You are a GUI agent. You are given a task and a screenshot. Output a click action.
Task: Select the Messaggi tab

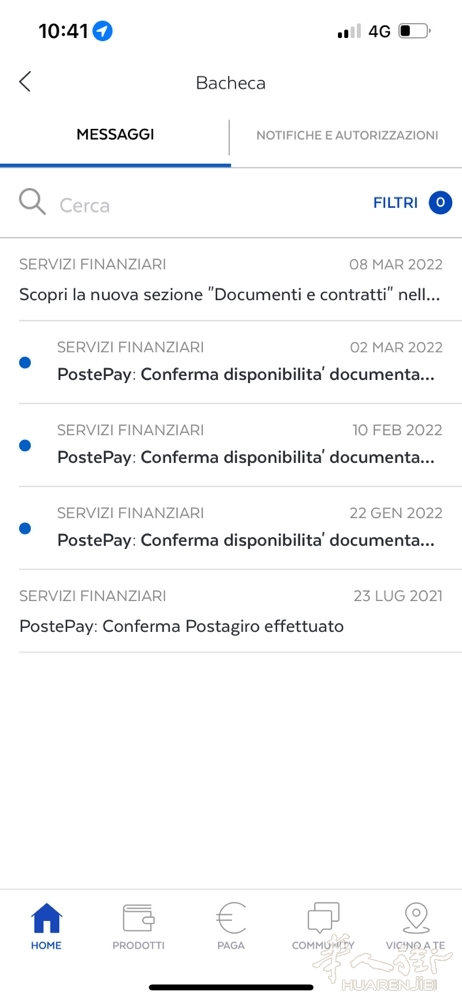tap(115, 135)
